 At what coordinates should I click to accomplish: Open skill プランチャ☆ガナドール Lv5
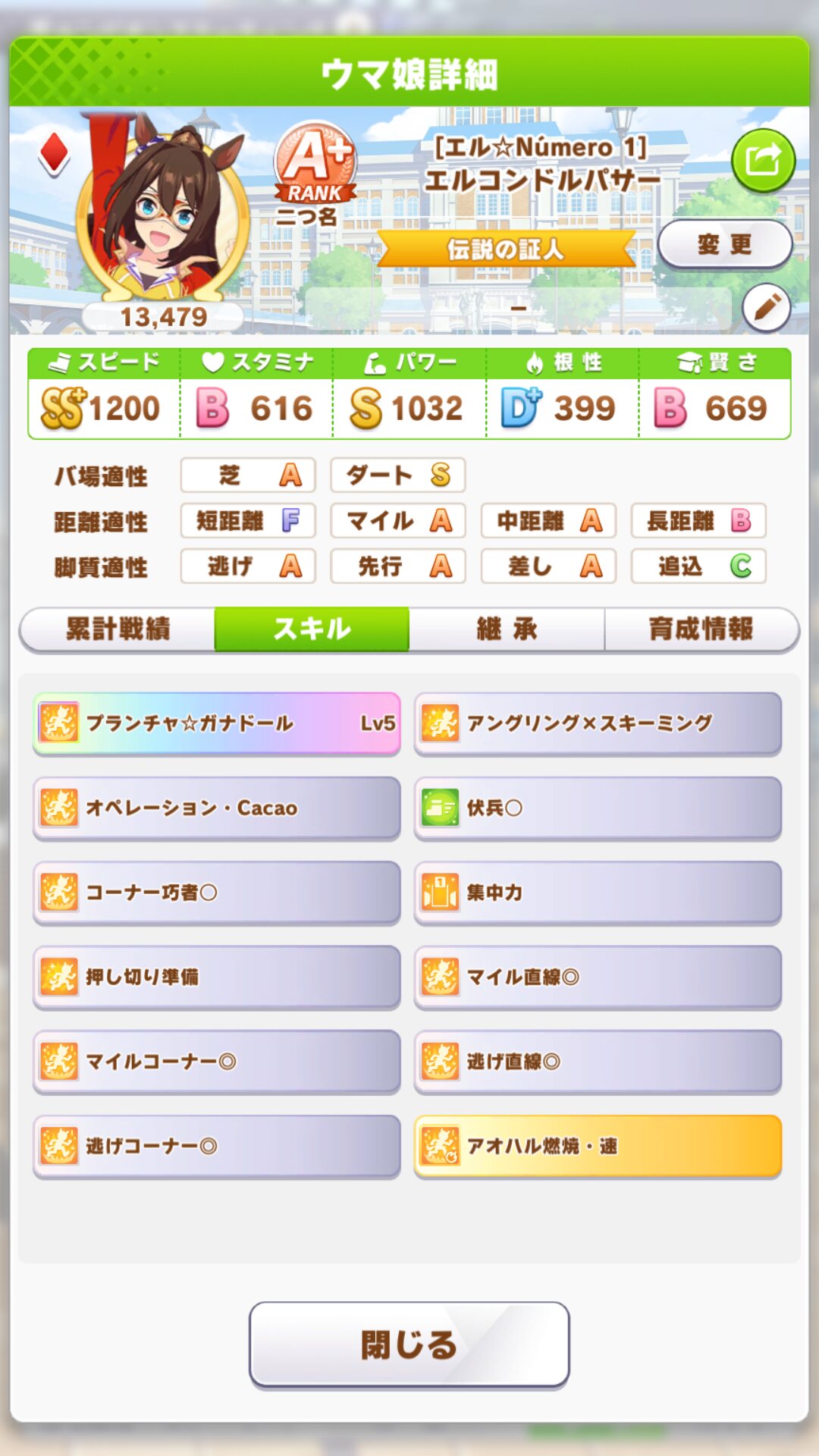pyautogui.click(x=217, y=723)
